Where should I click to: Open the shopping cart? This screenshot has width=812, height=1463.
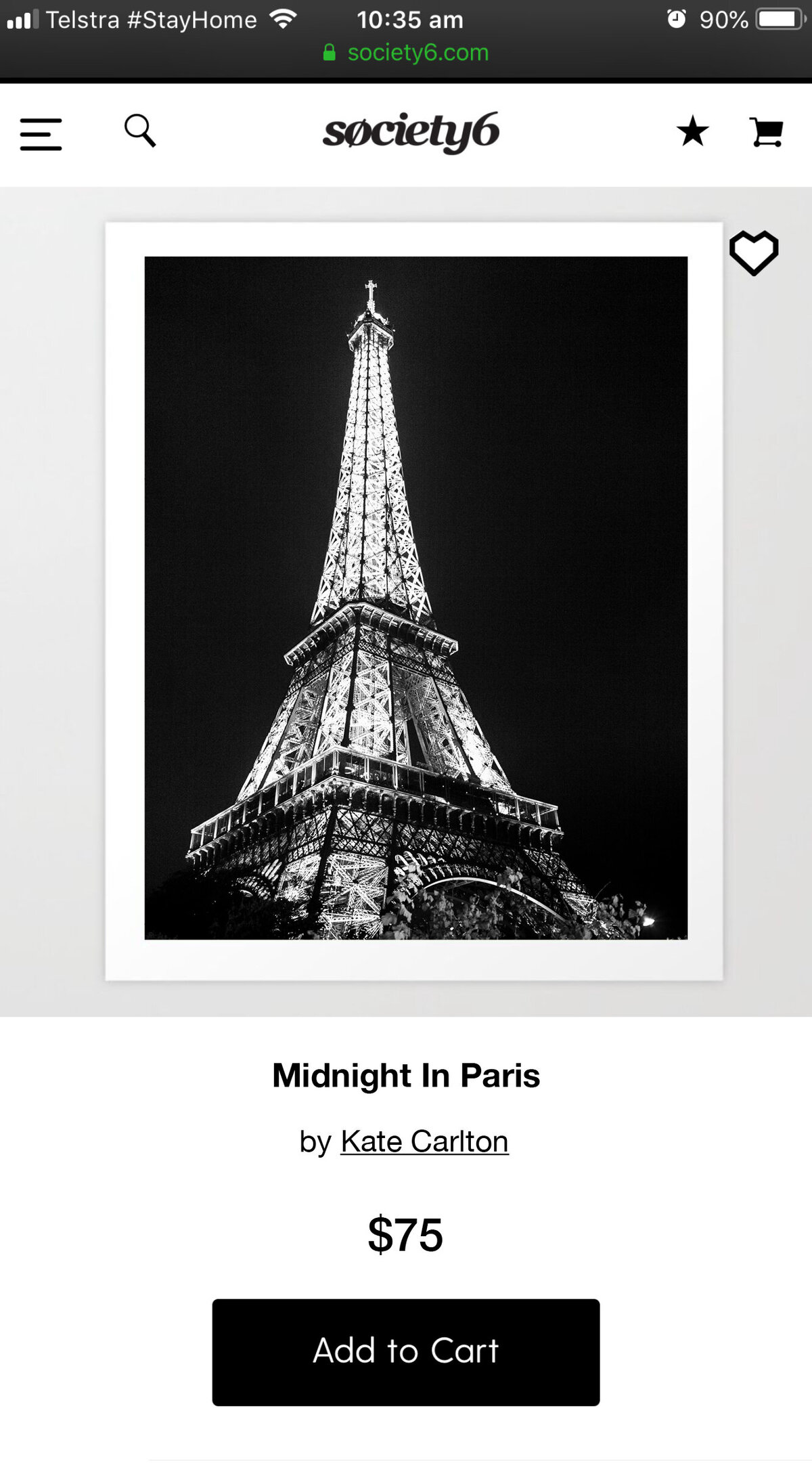[x=766, y=132]
